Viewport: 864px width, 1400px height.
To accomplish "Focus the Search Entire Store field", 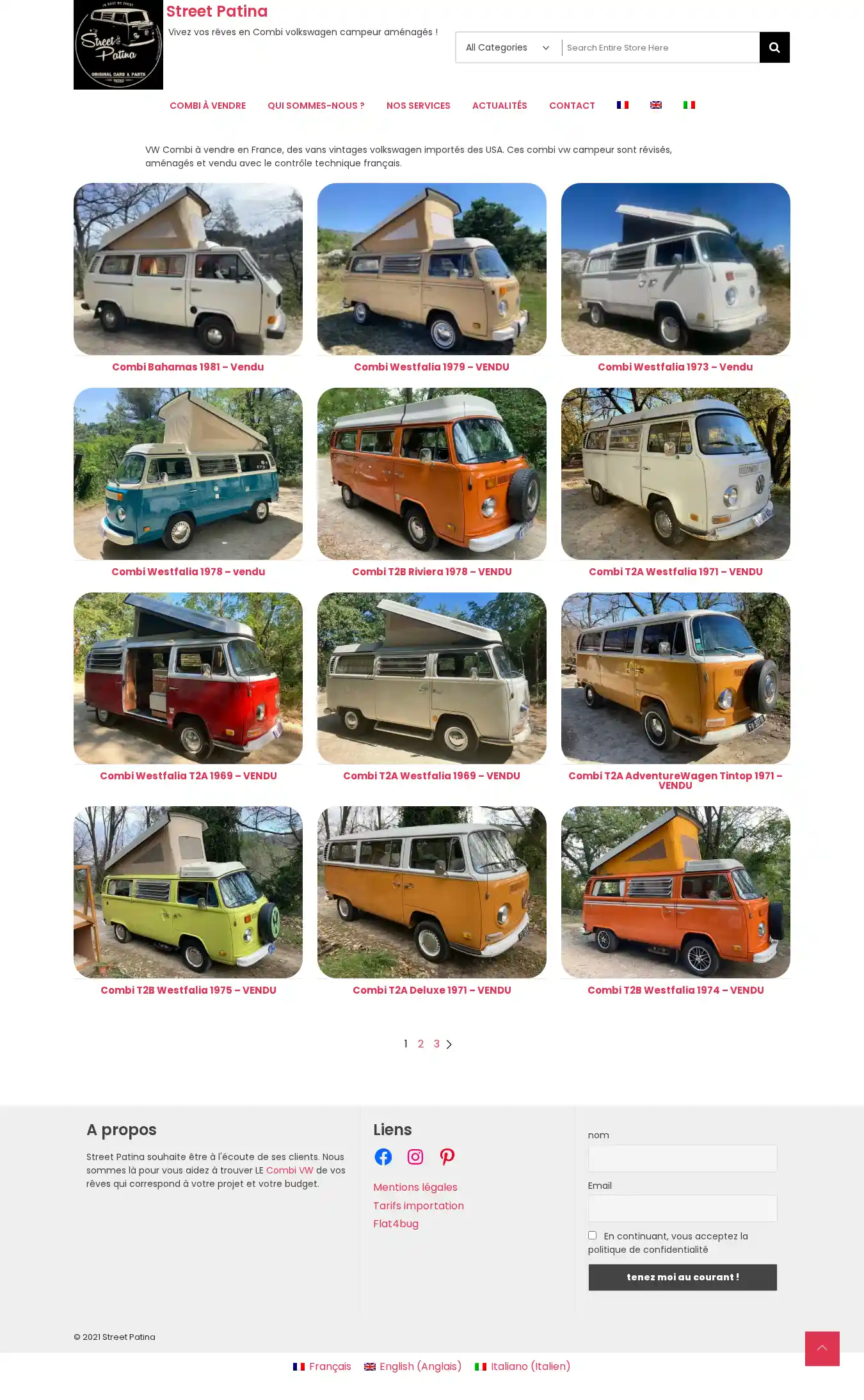I will point(659,47).
